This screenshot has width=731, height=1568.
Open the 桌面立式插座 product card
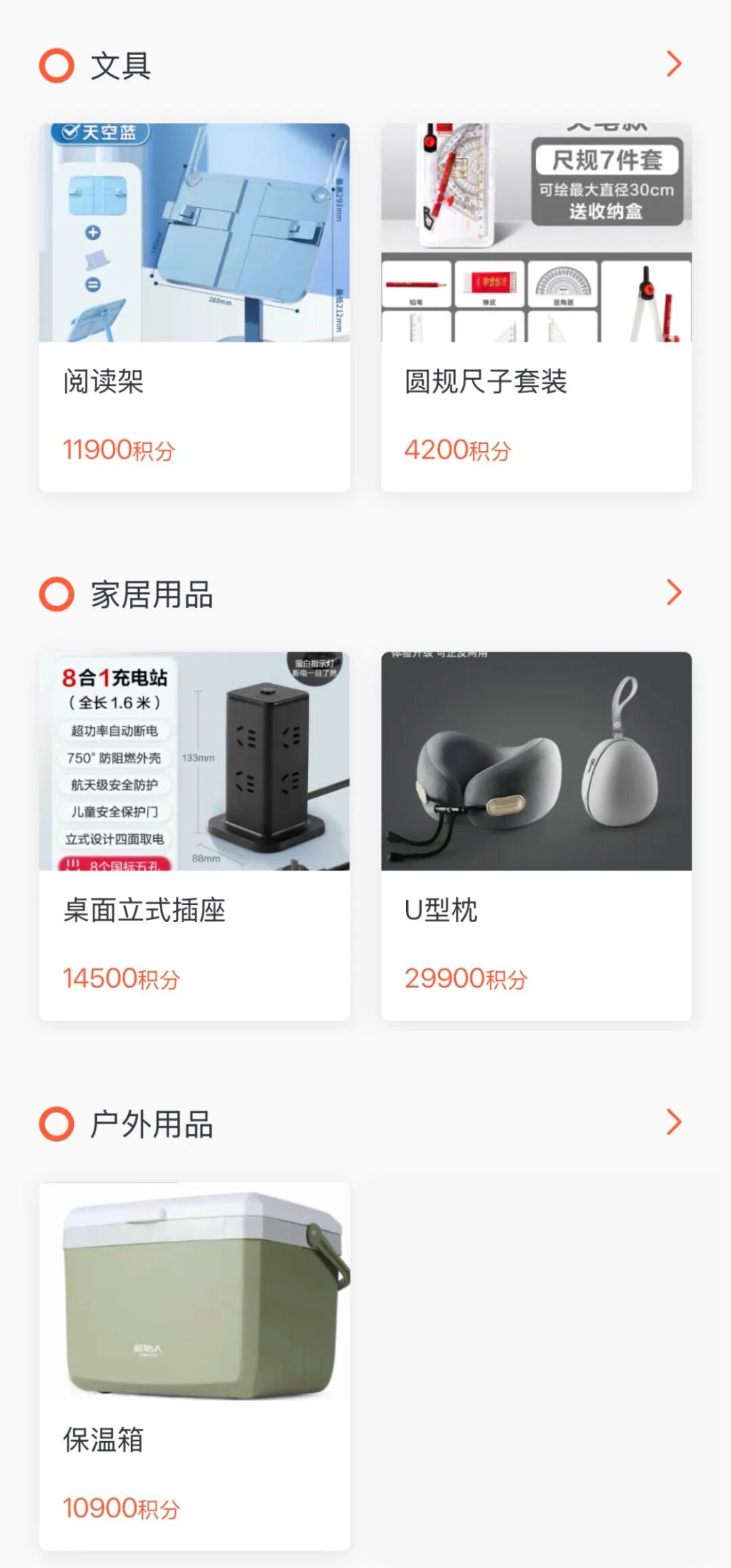coord(194,836)
